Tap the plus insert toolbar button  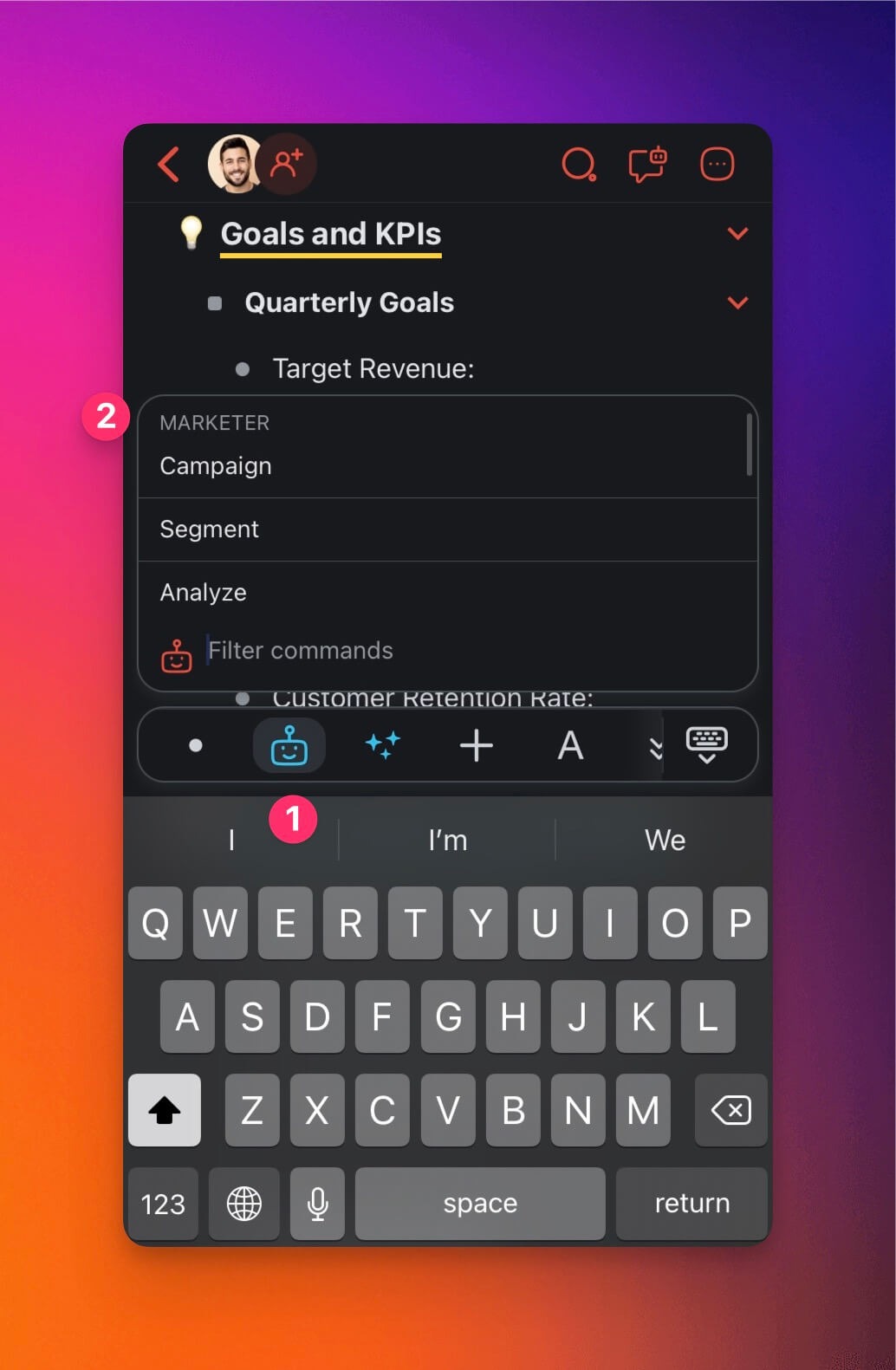(x=476, y=745)
